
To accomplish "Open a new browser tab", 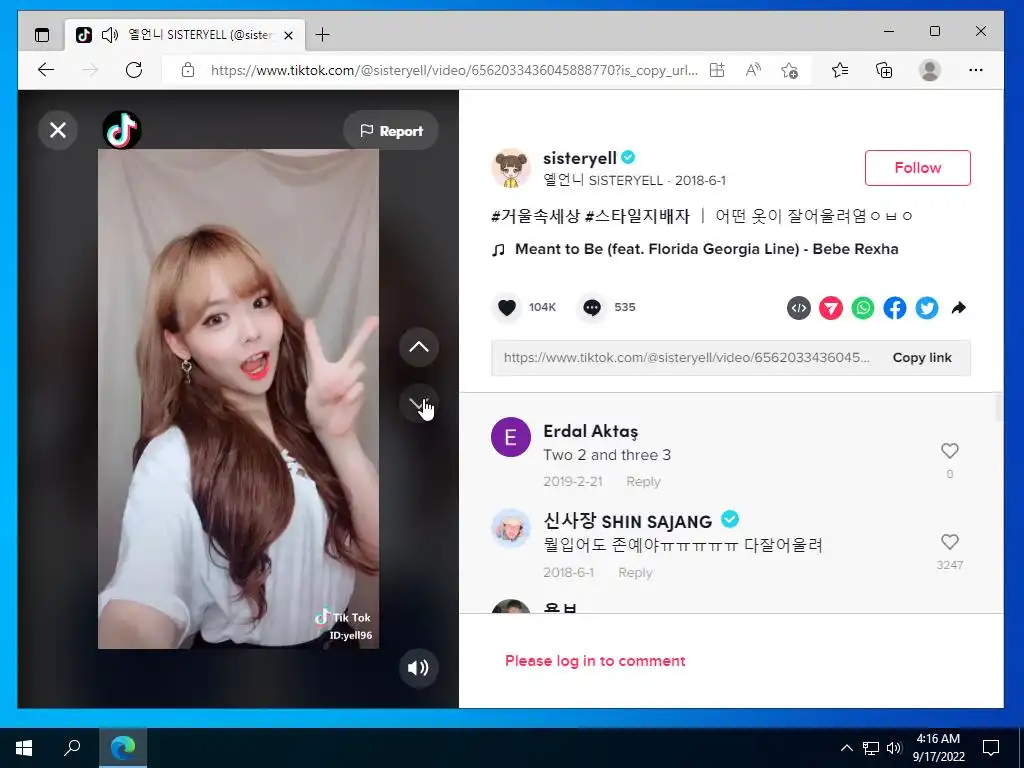I will click(x=322, y=34).
